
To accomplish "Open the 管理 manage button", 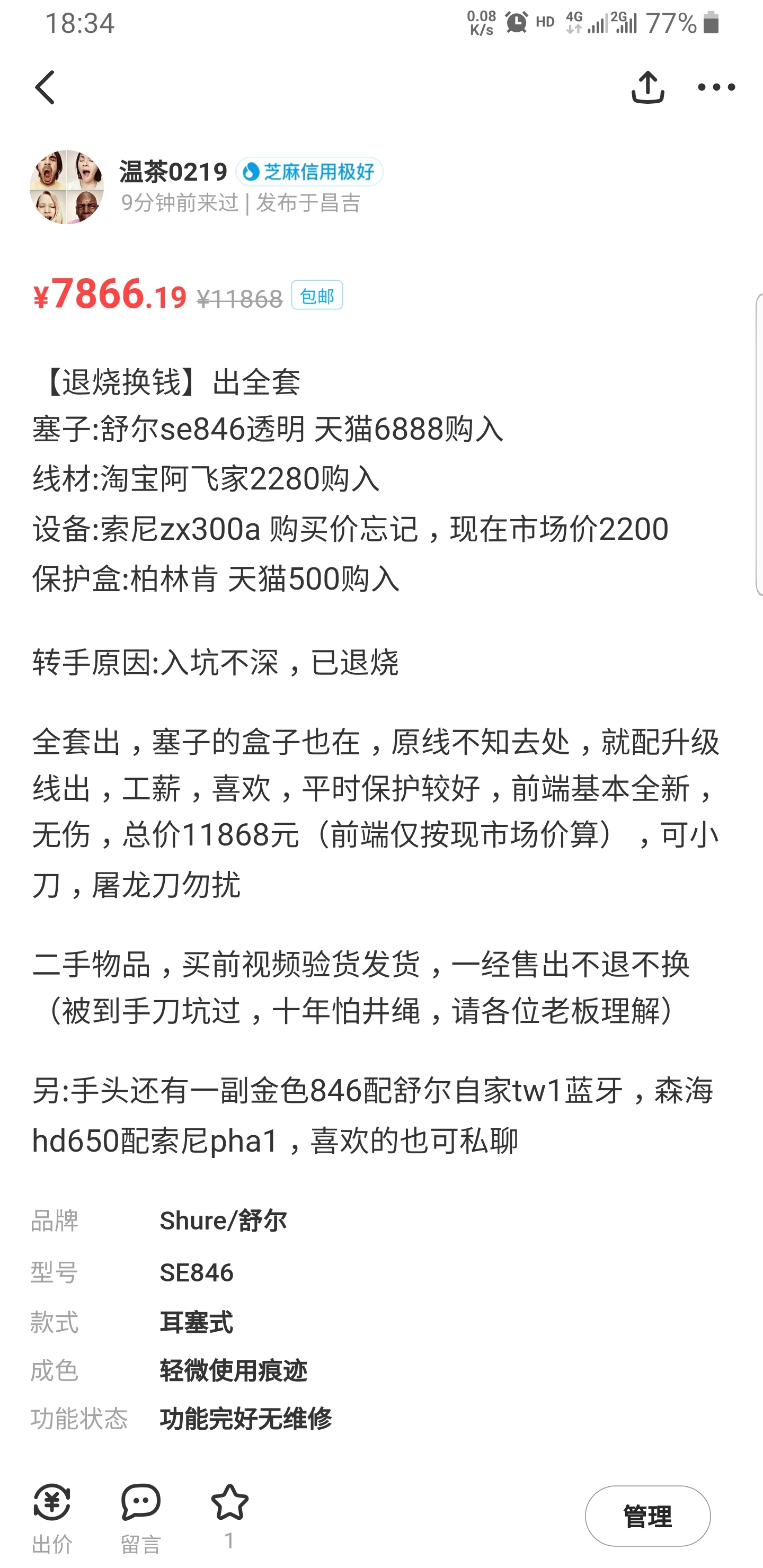I will click(647, 1516).
